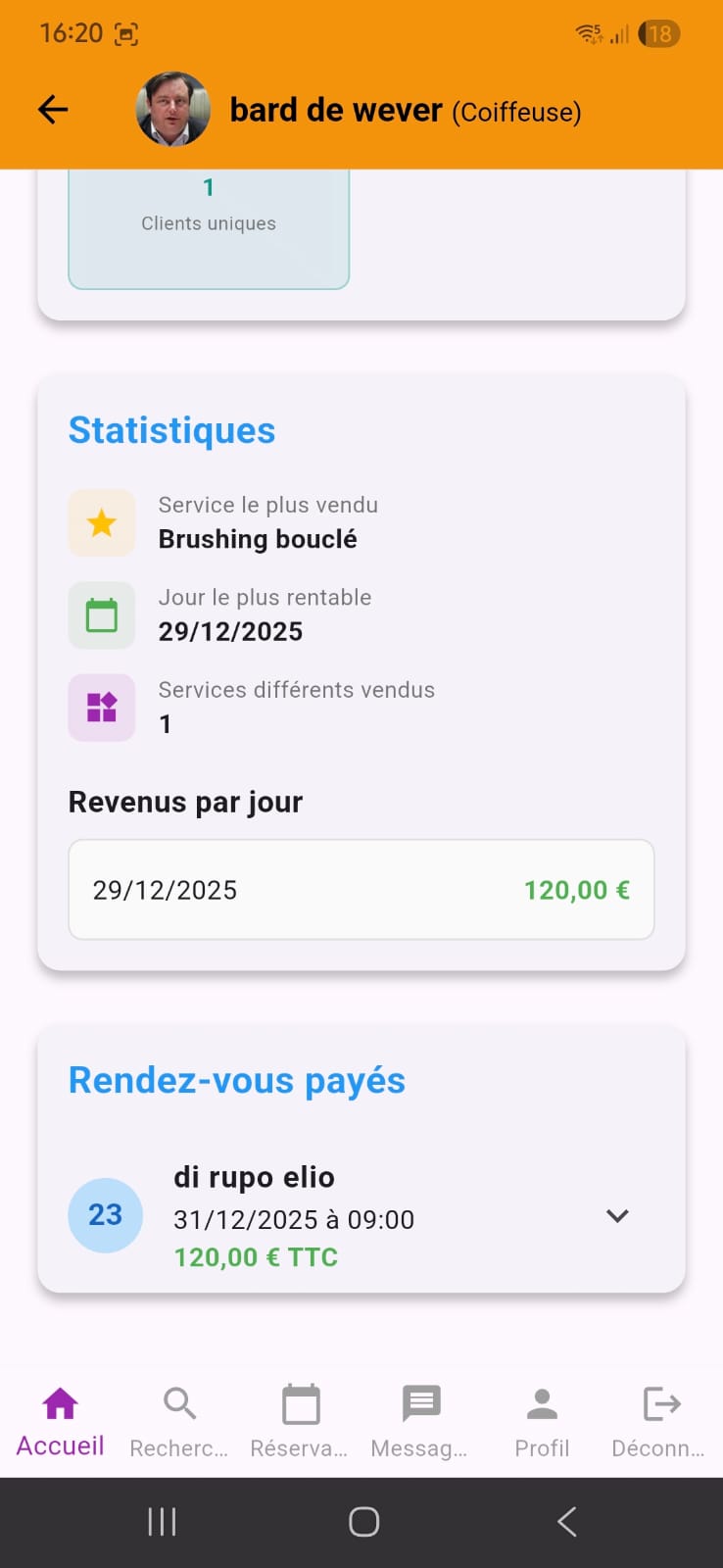
Task: Click the star icon beside Service le plus vendu
Action: (101, 522)
